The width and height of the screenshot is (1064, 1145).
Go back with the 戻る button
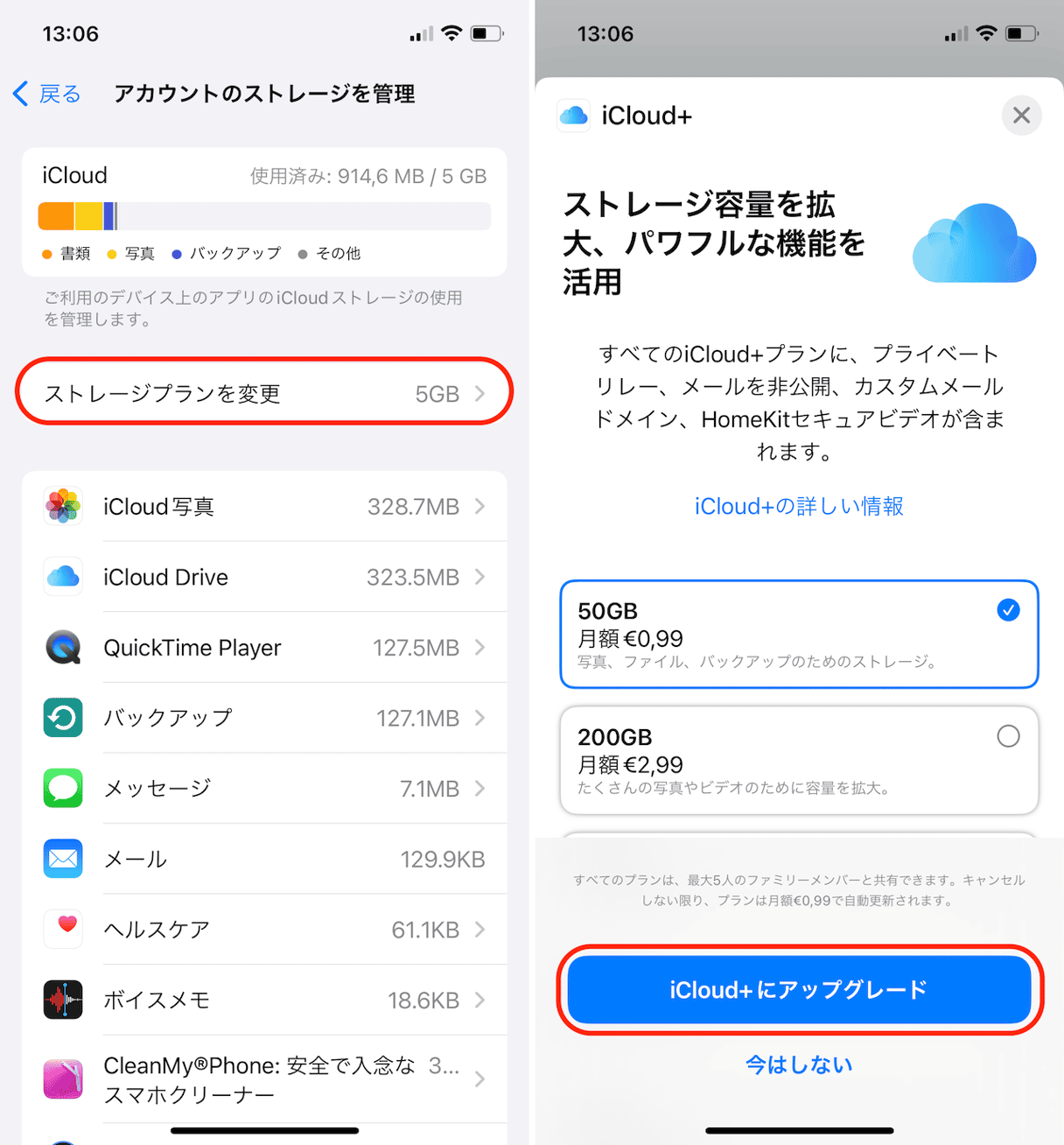tap(48, 94)
